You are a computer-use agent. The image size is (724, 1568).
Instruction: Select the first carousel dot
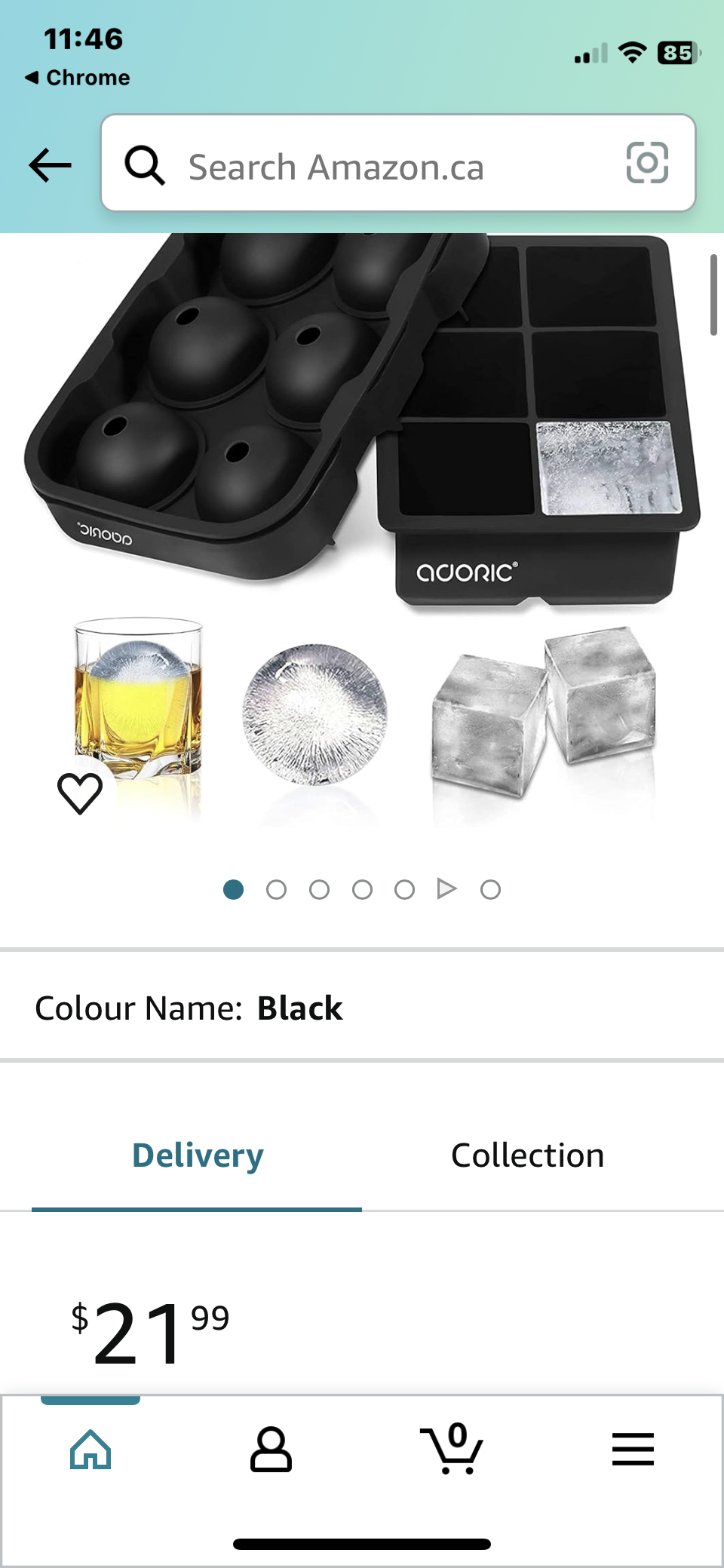[x=234, y=889]
